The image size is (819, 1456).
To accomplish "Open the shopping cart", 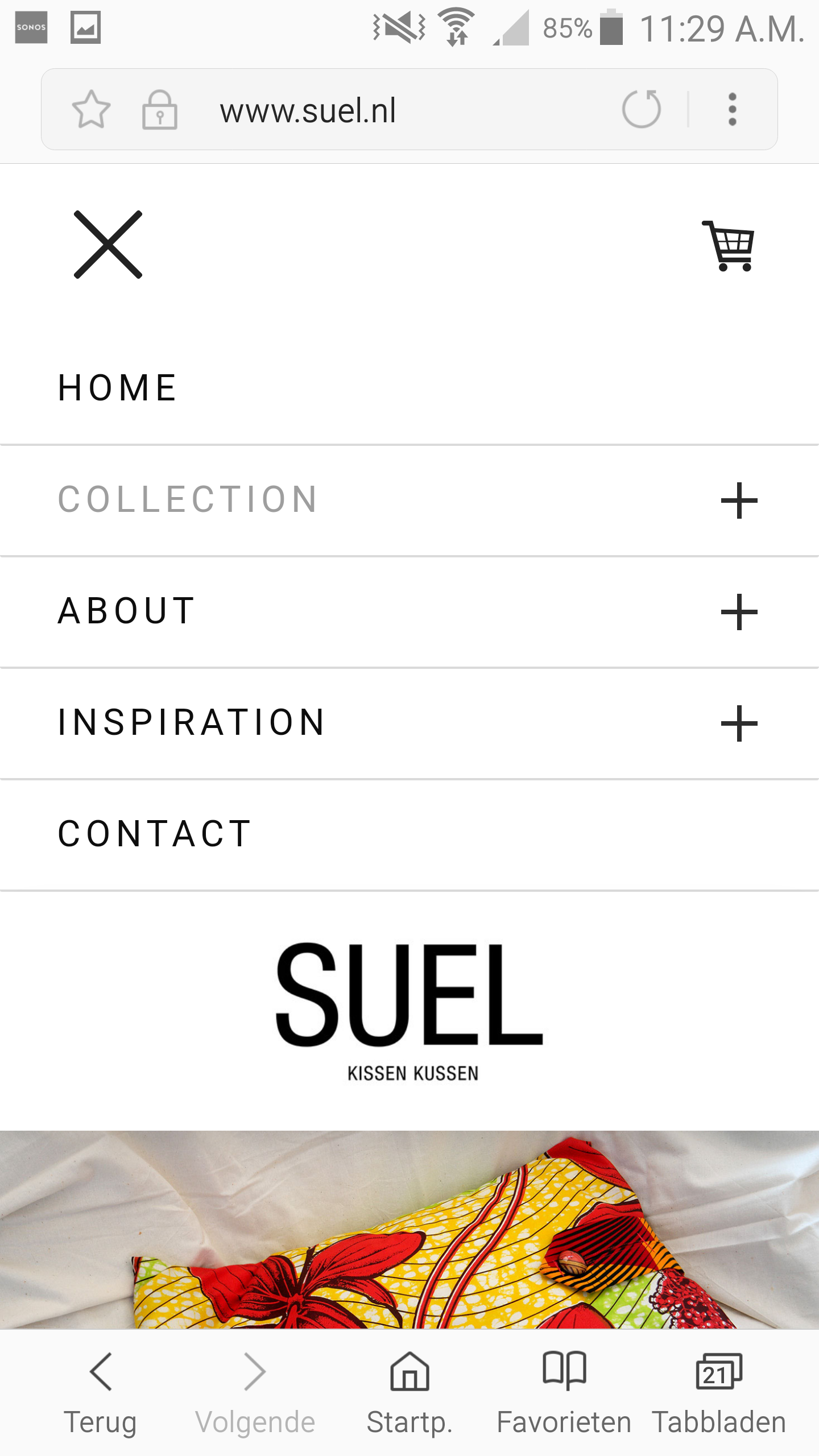I will (x=729, y=246).
